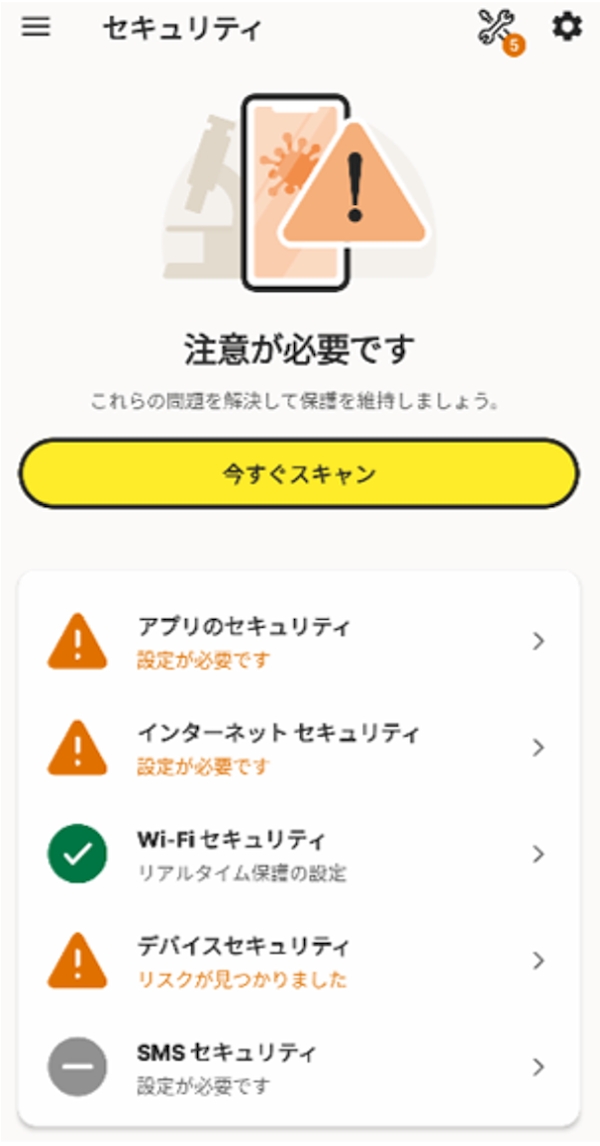Open the hamburger drawer menu
This screenshot has width=600, height=1146.
[x=36, y=27]
